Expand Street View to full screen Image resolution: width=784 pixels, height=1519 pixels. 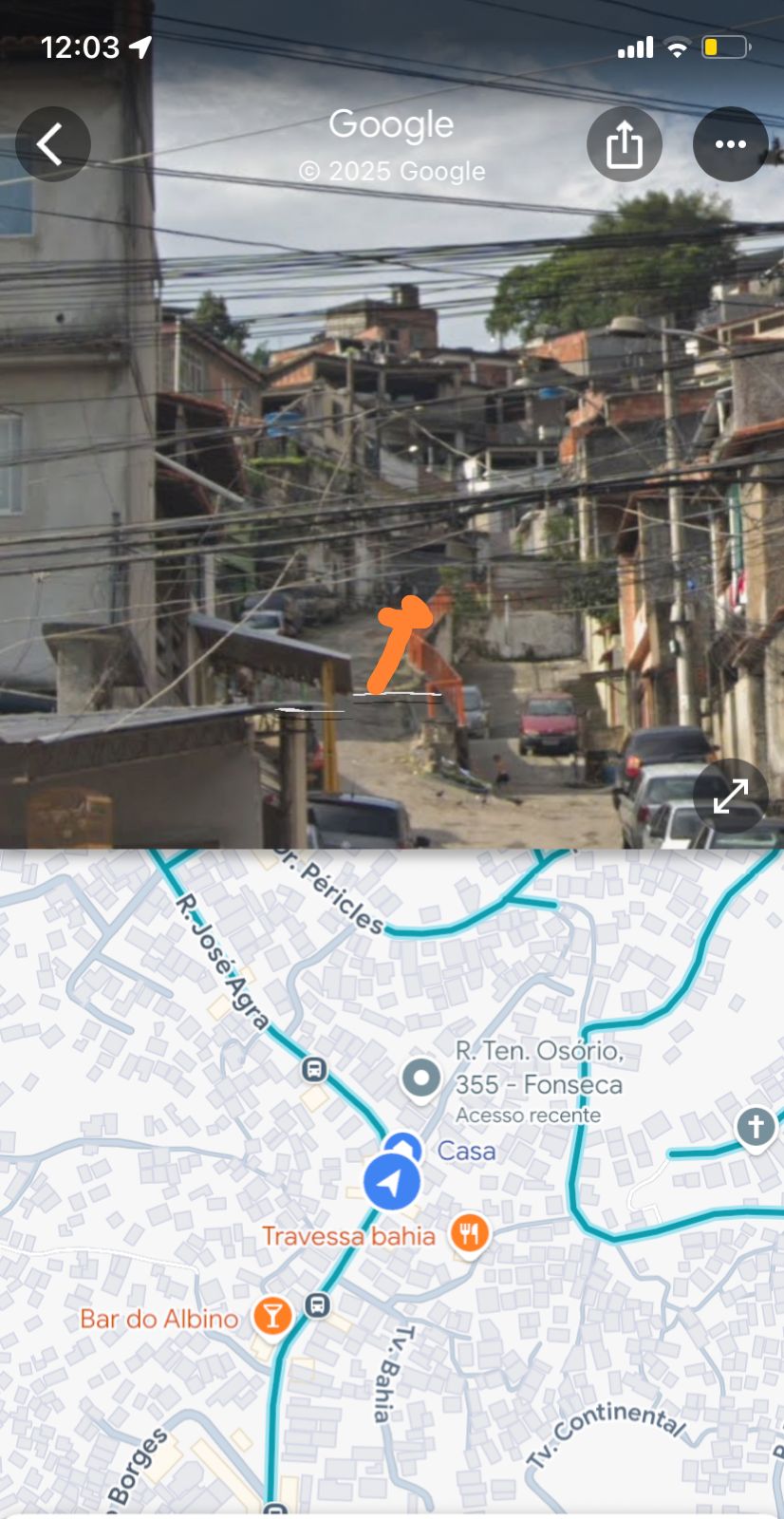coord(730,796)
